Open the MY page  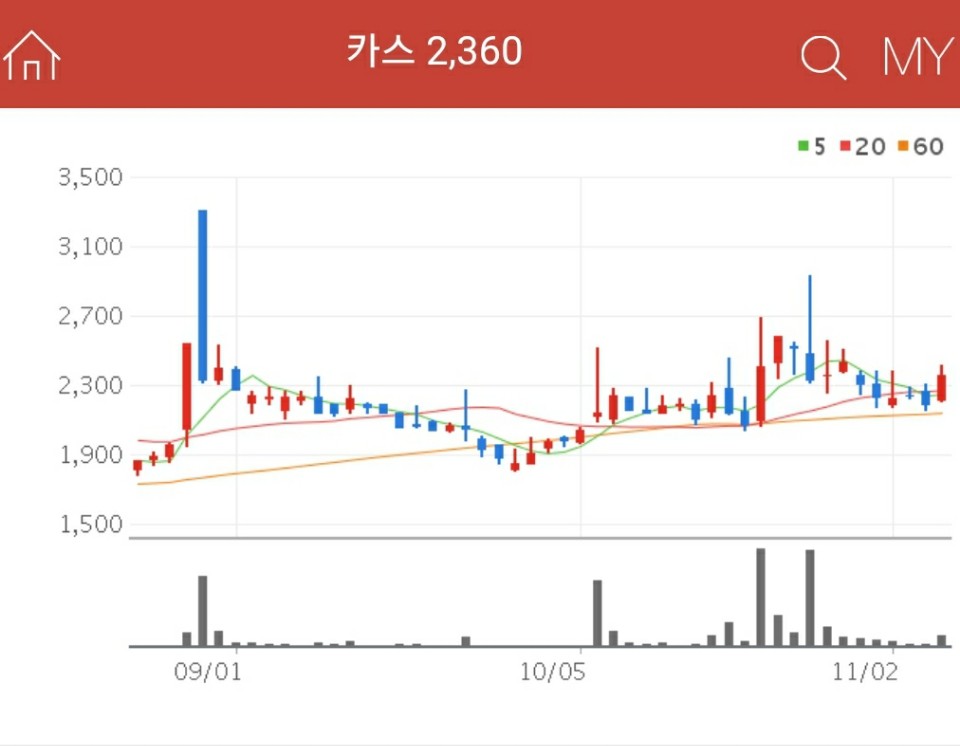pyautogui.click(x=917, y=58)
